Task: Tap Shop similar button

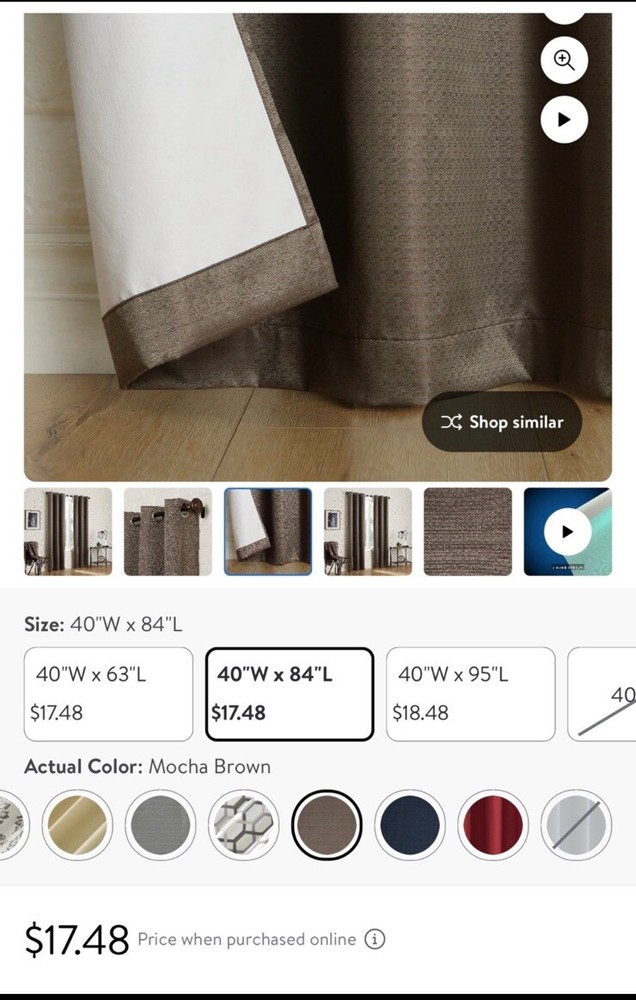Action: (x=502, y=422)
